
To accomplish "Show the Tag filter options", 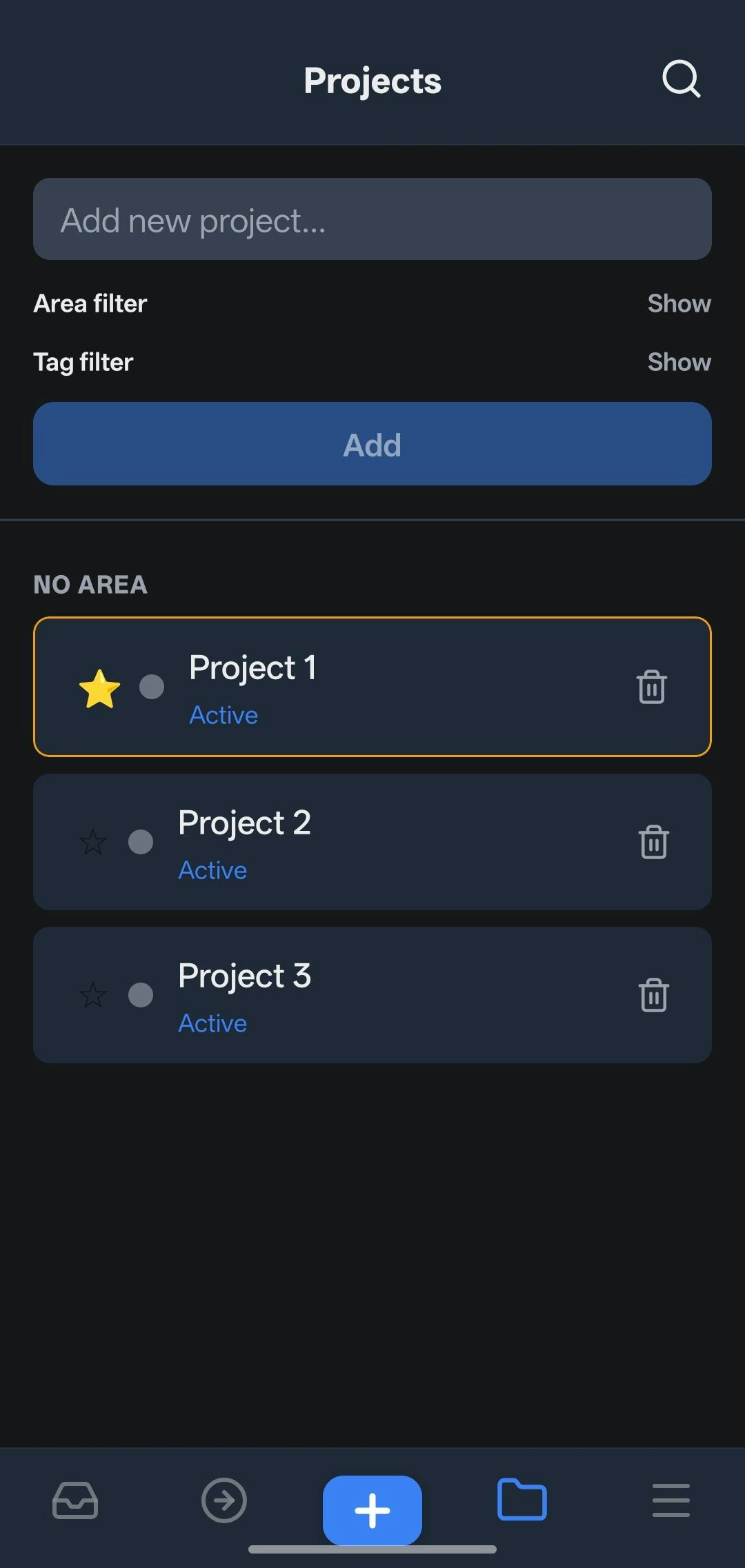I will coord(679,361).
